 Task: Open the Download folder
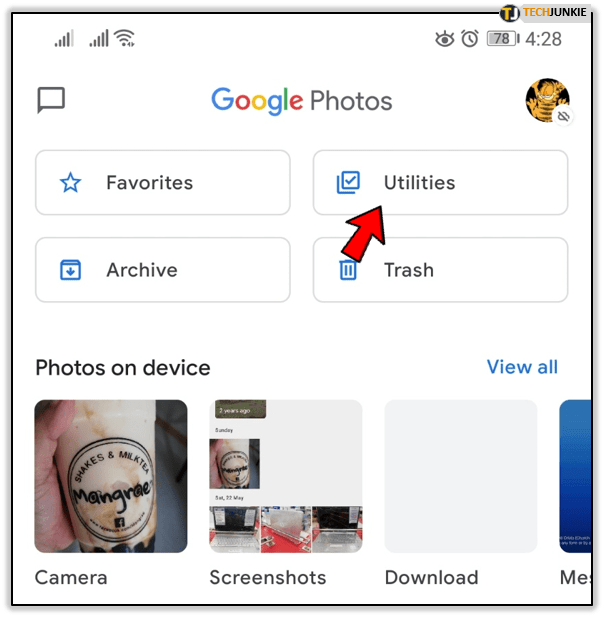(461, 476)
